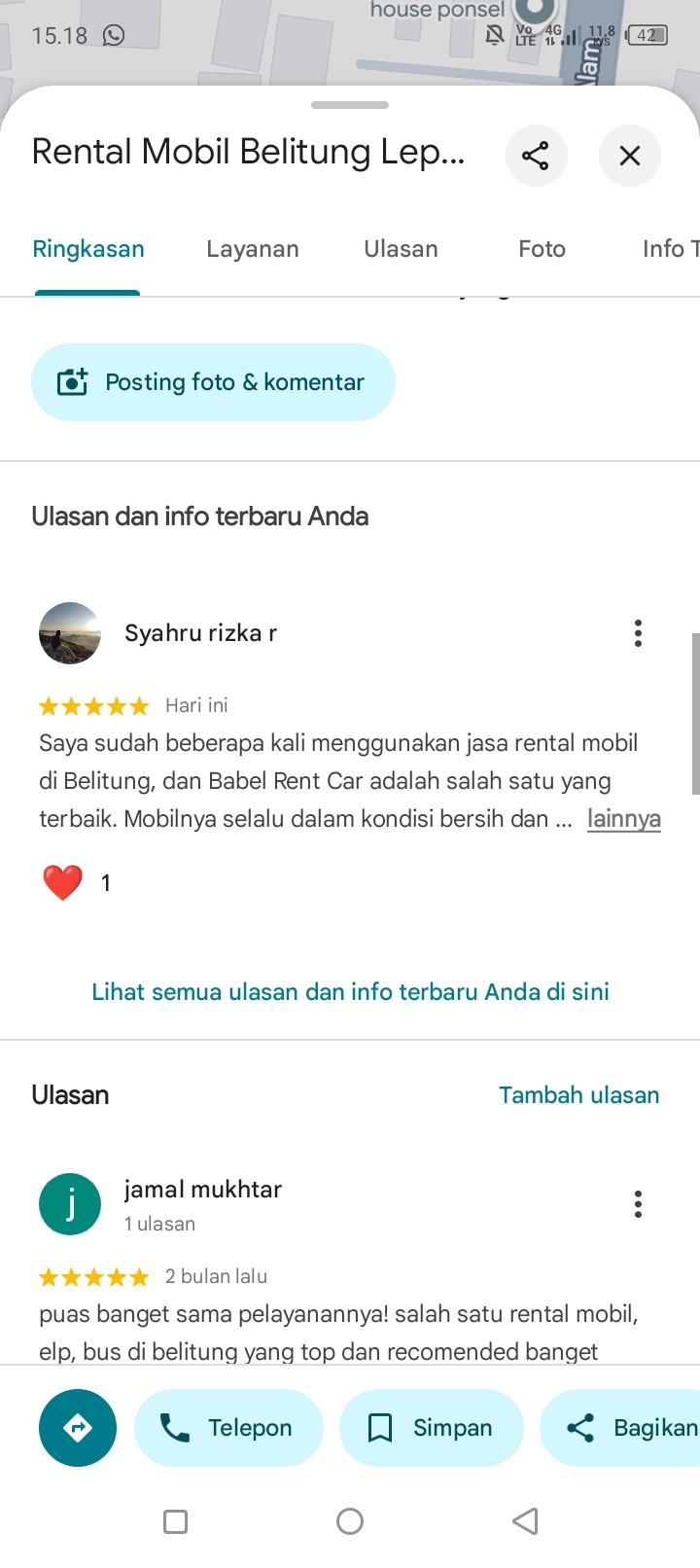Close the place details sheet

coord(630,156)
